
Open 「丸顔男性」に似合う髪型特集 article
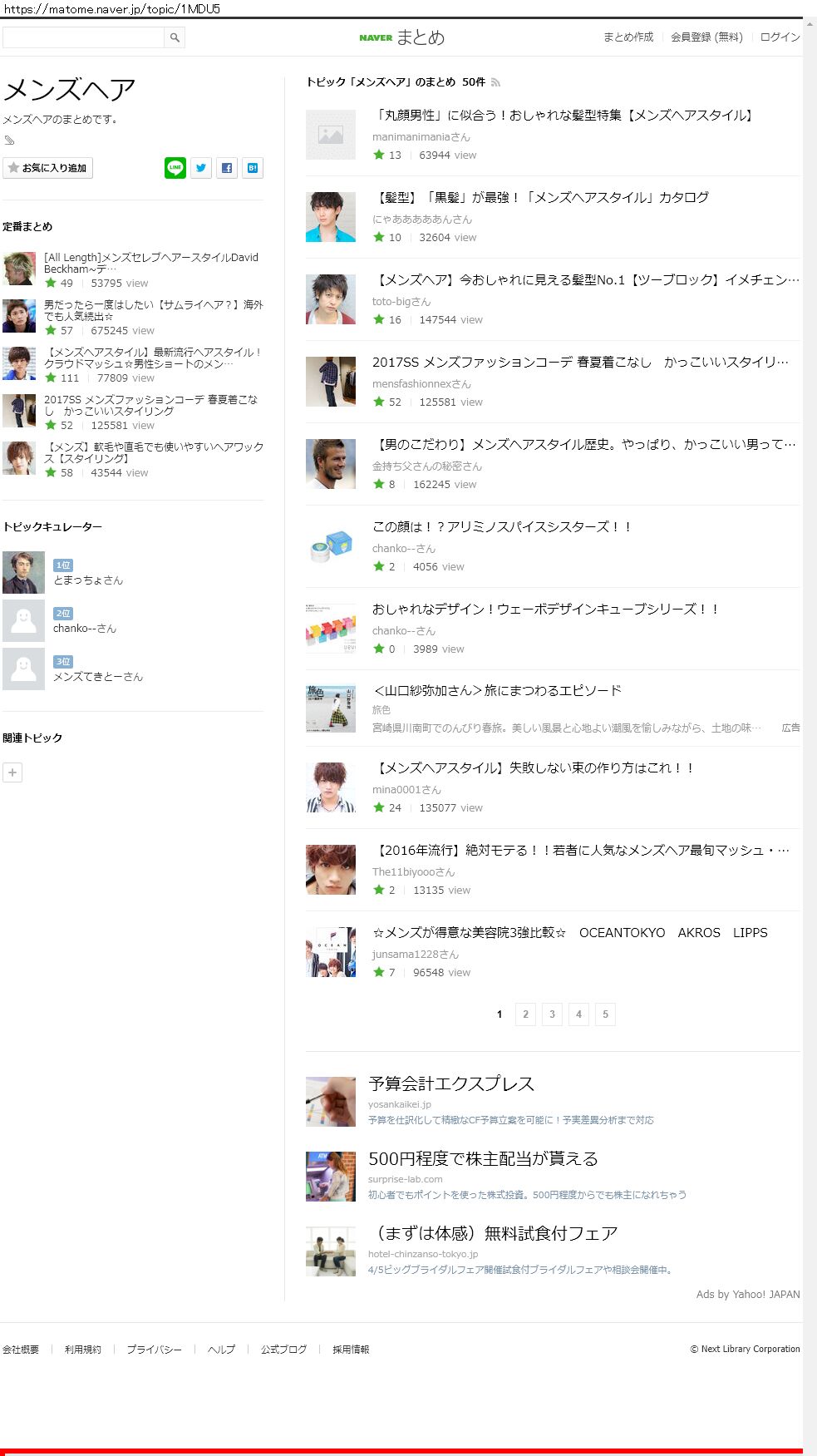pos(565,116)
